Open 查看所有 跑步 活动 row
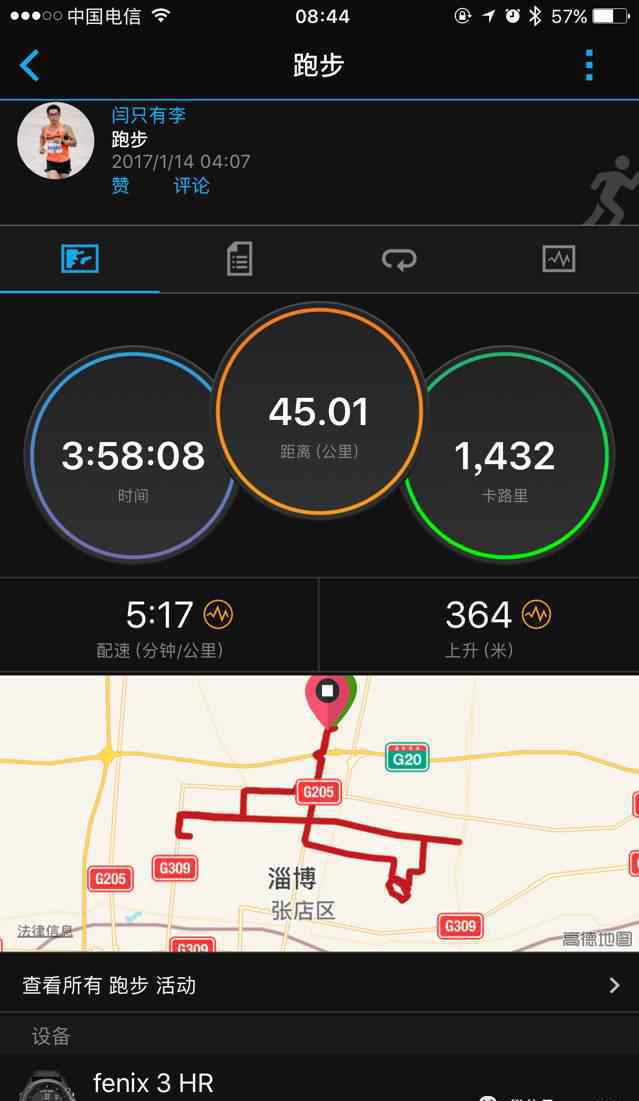 point(319,985)
